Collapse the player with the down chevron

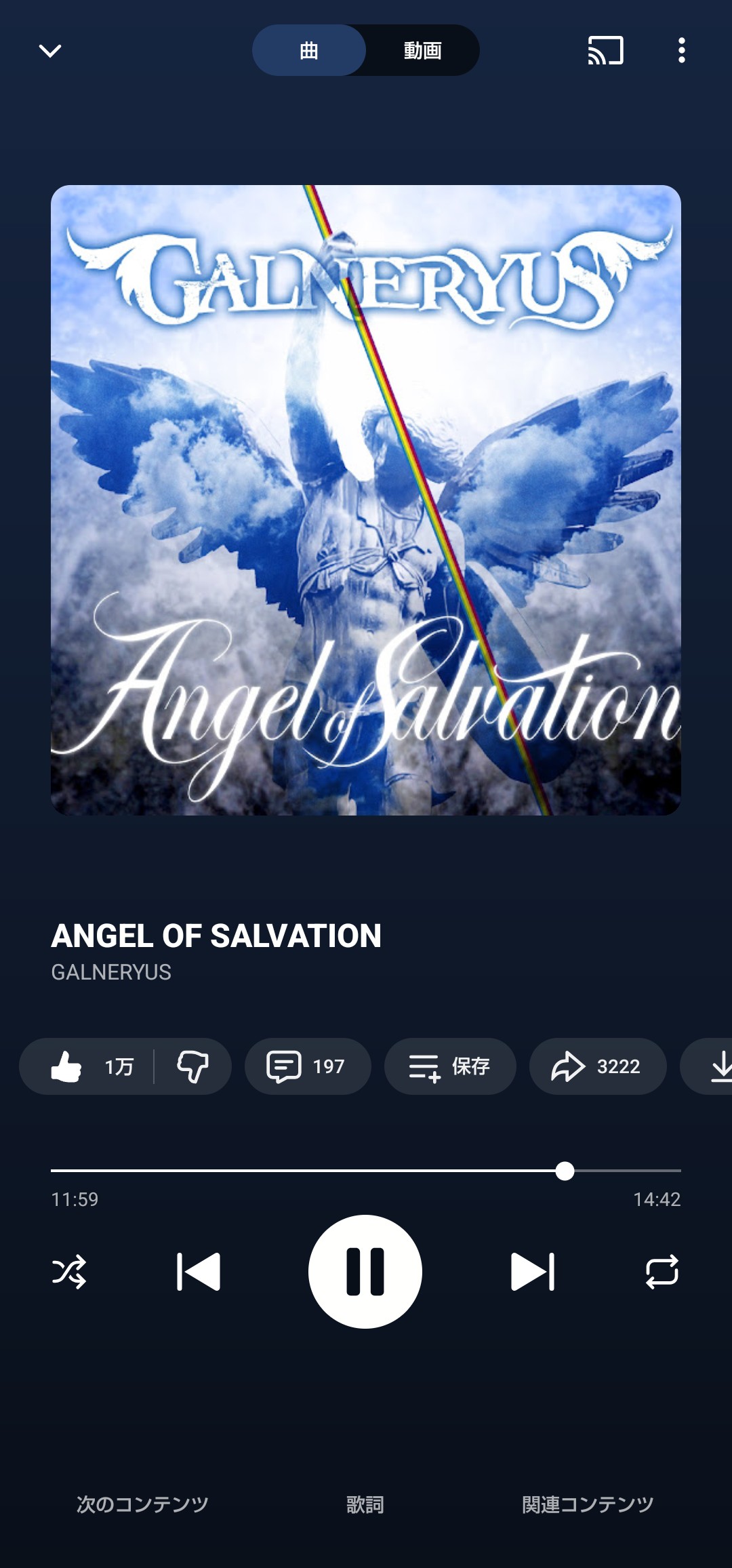click(50, 51)
